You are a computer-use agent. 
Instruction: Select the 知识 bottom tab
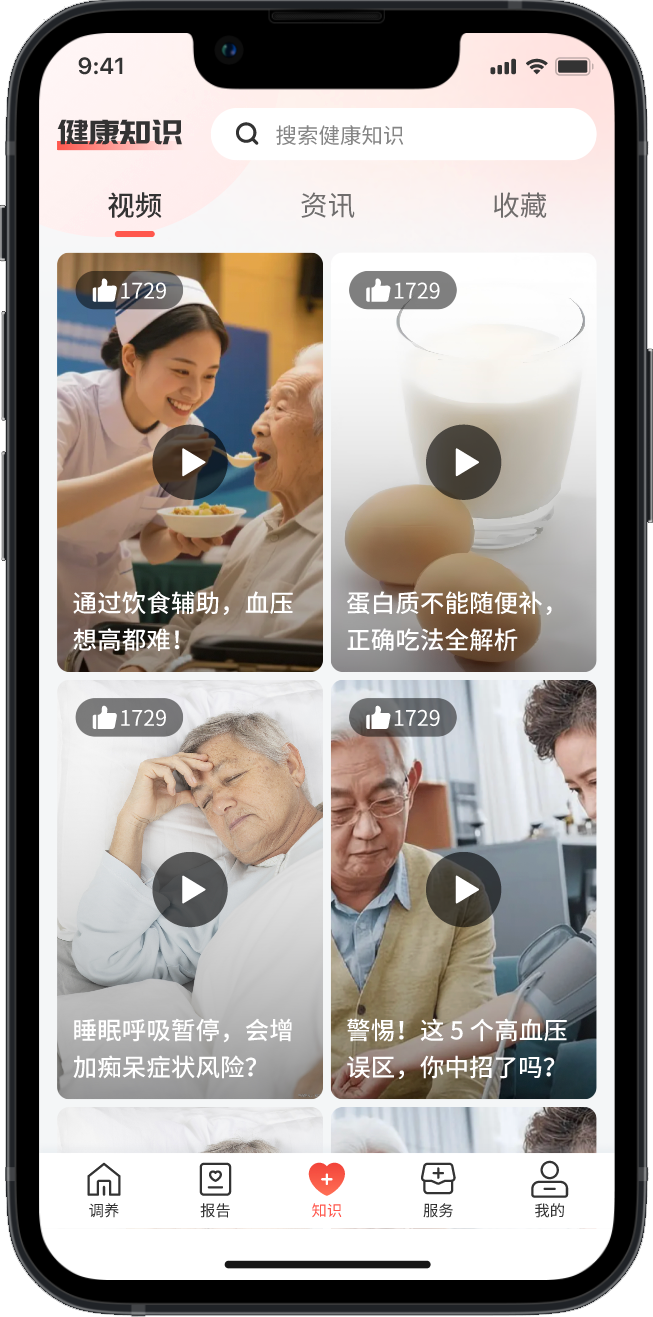click(326, 1190)
